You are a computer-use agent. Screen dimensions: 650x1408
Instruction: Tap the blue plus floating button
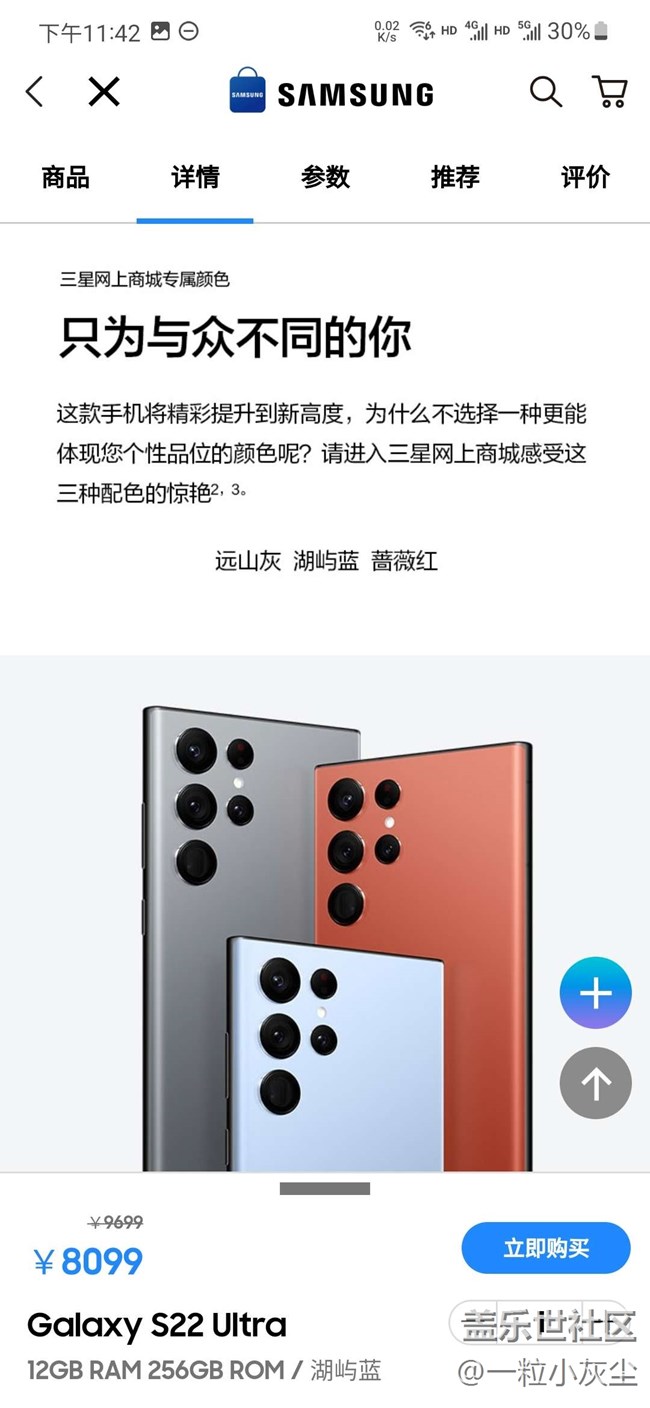595,993
